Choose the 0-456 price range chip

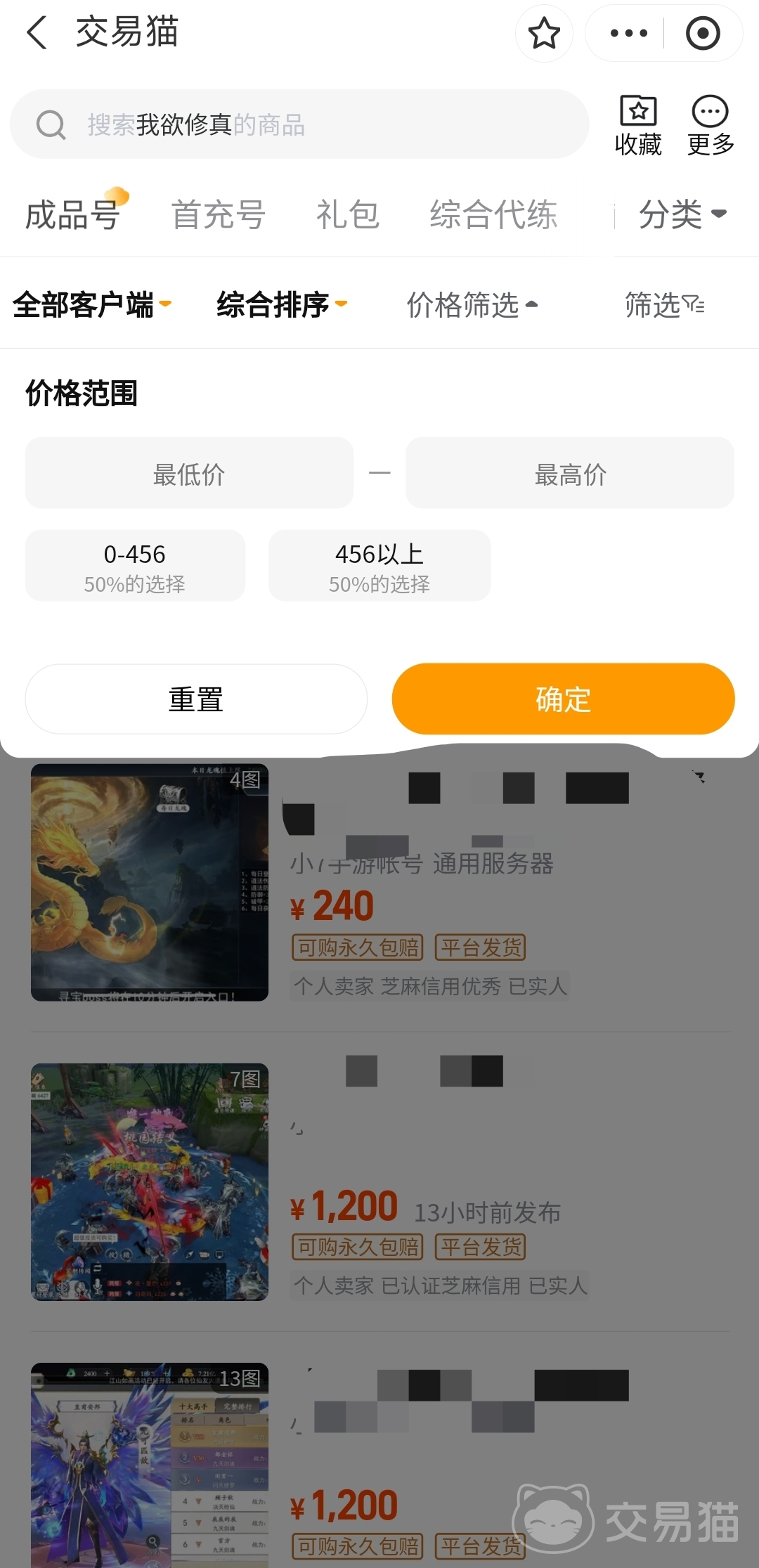pos(135,566)
